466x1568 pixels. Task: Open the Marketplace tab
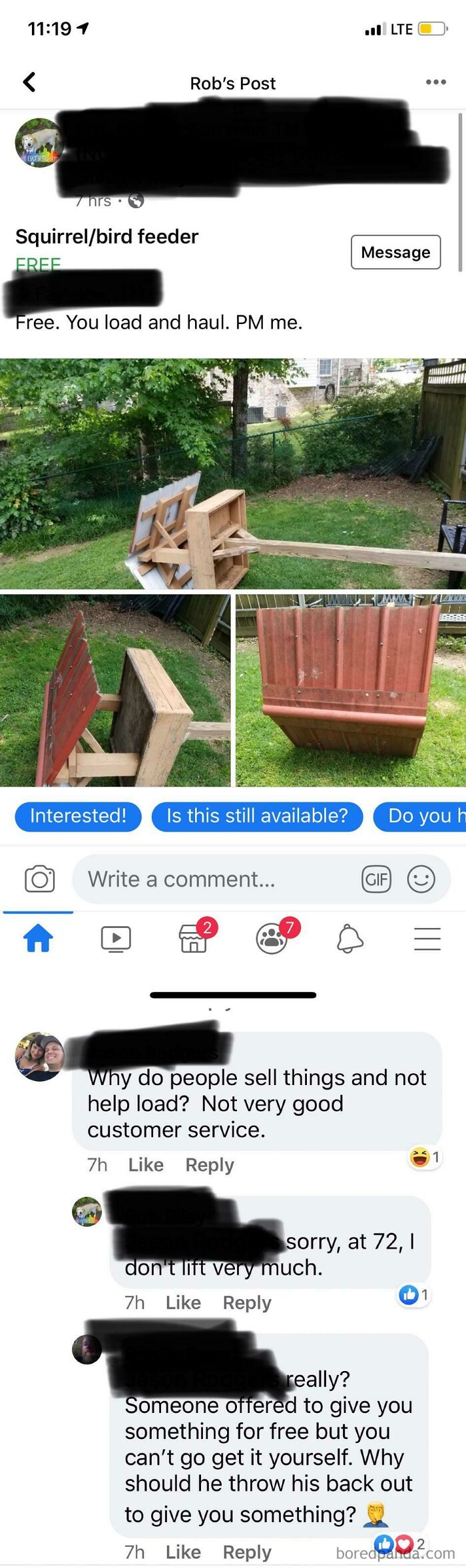pos(194,938)
